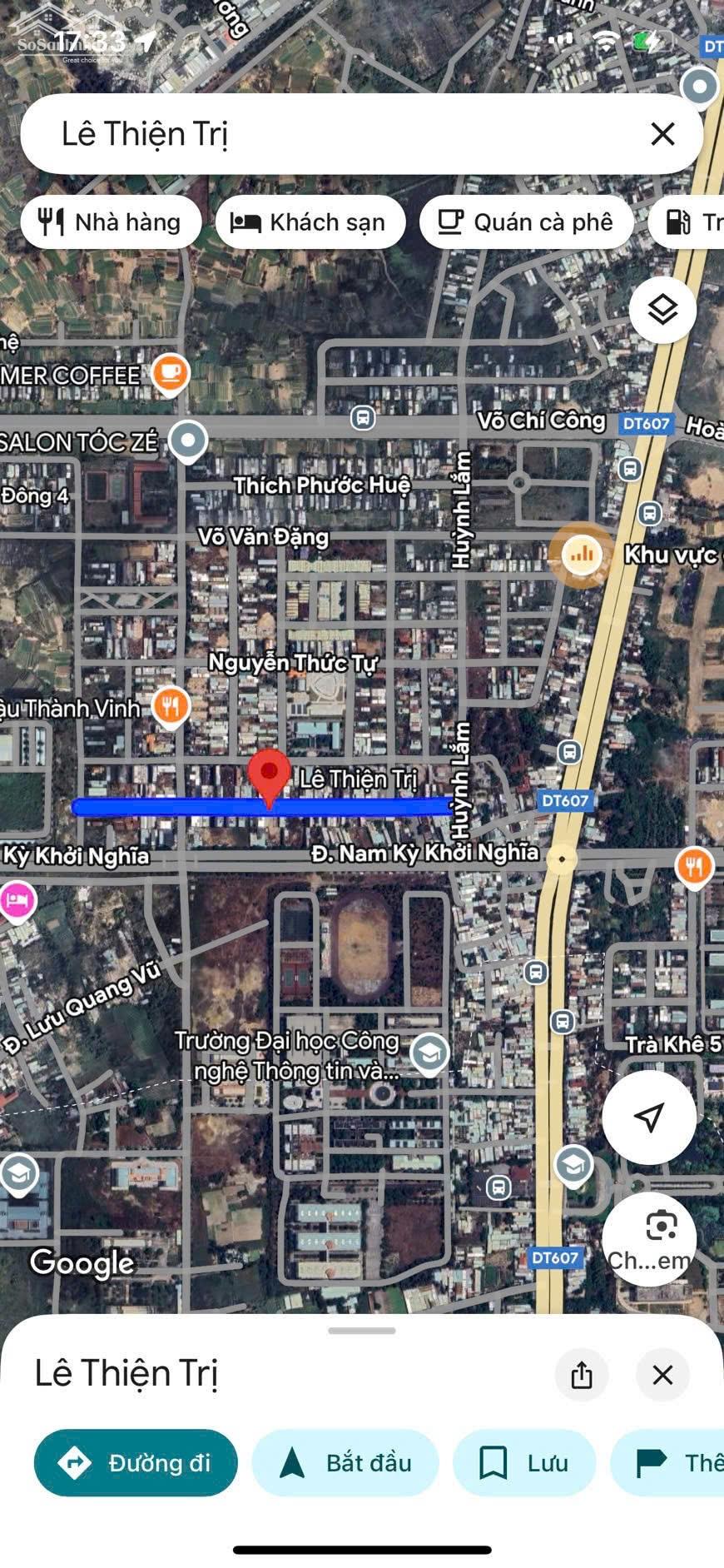Save this place with Lưu
Image resolution: width=724 pixels, height=1568 pixels.
524,1463
